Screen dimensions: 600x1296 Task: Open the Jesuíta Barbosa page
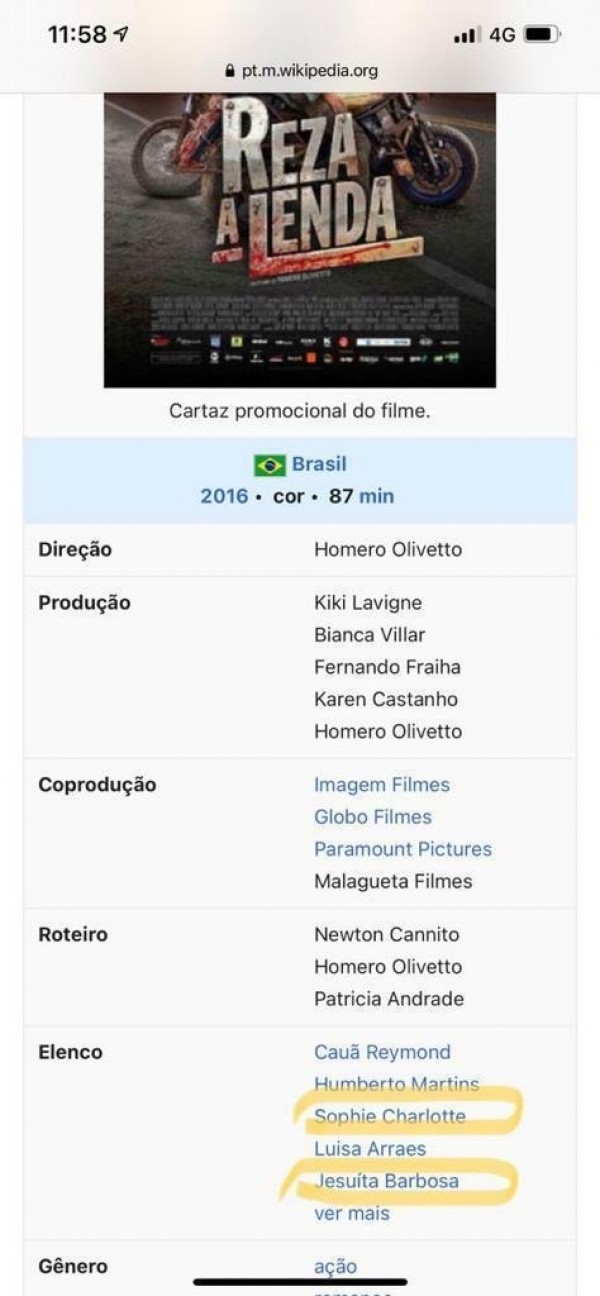coord(387,1181)
